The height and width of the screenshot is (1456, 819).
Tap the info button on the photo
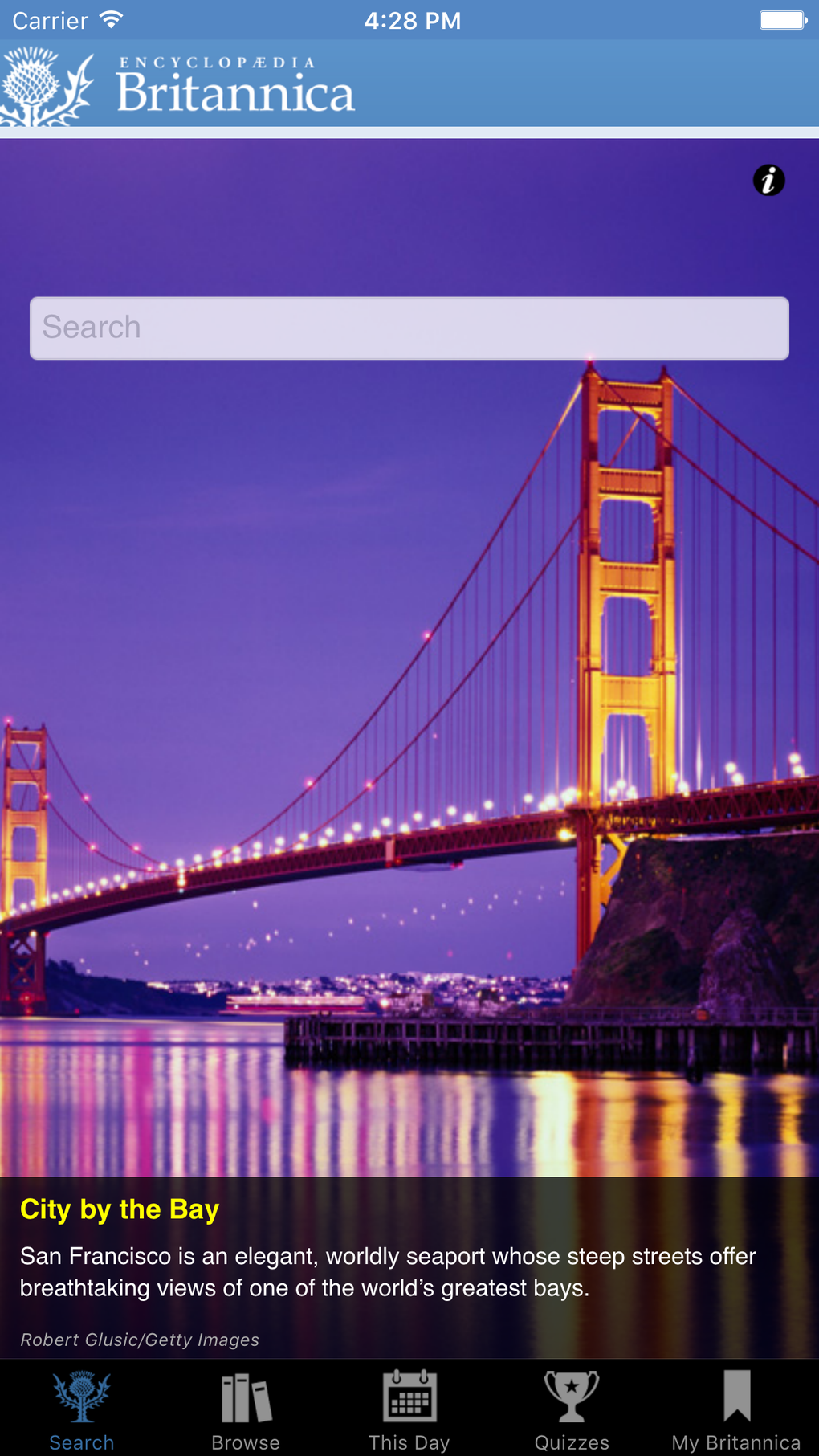click(x=768, y=181)
